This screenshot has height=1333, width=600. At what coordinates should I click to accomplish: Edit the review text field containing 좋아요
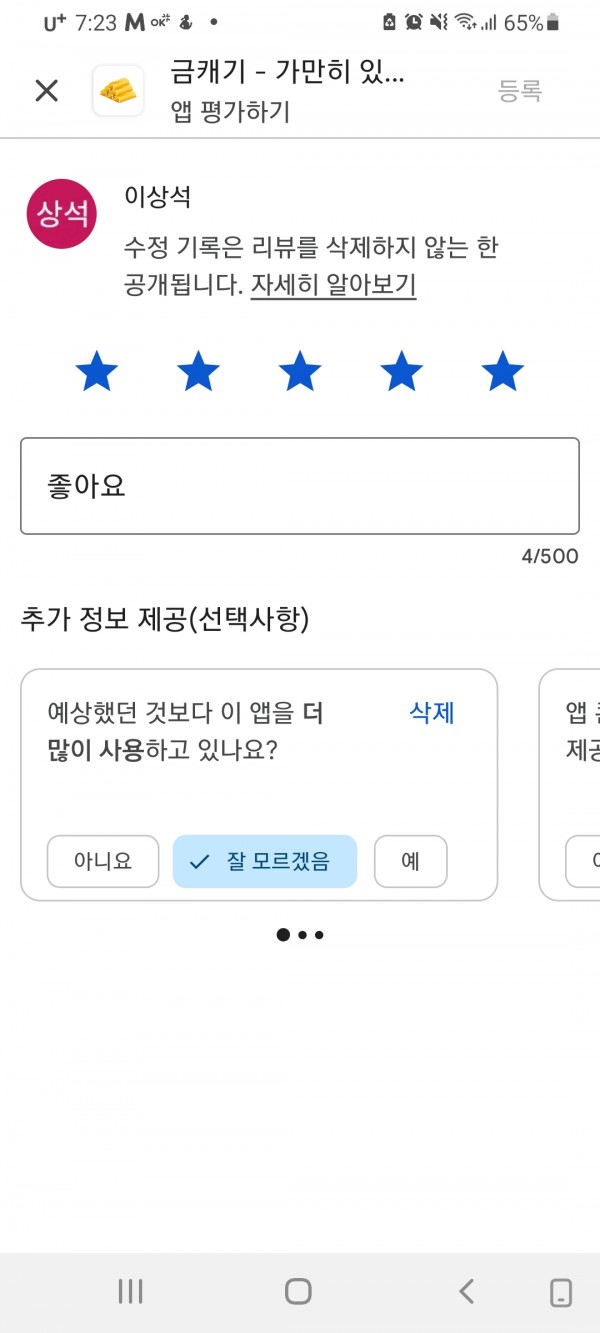pyautogui.click(x=300, y=486)
